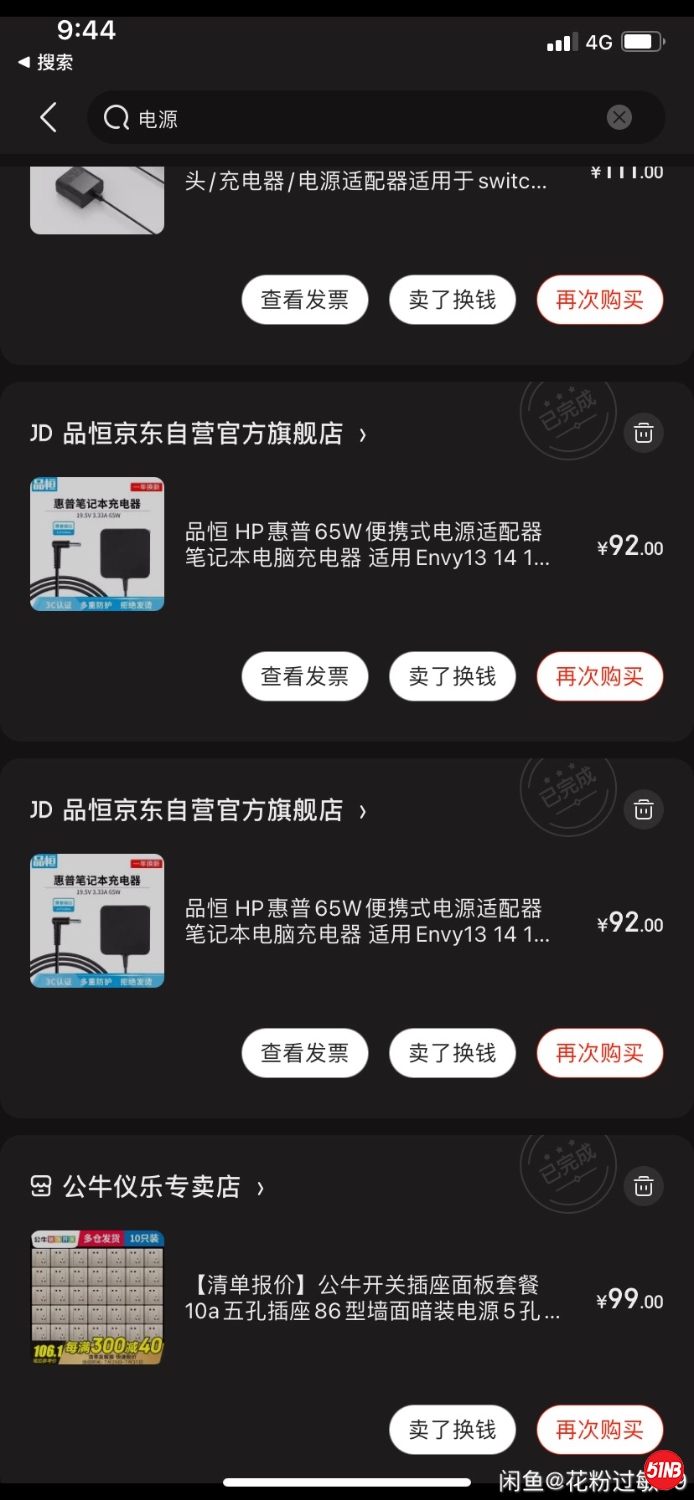The width and height of the screenshot is (694, 1500).
Task: Rebuy the 公牛 socket panel set
Action: coord(599,1430)
